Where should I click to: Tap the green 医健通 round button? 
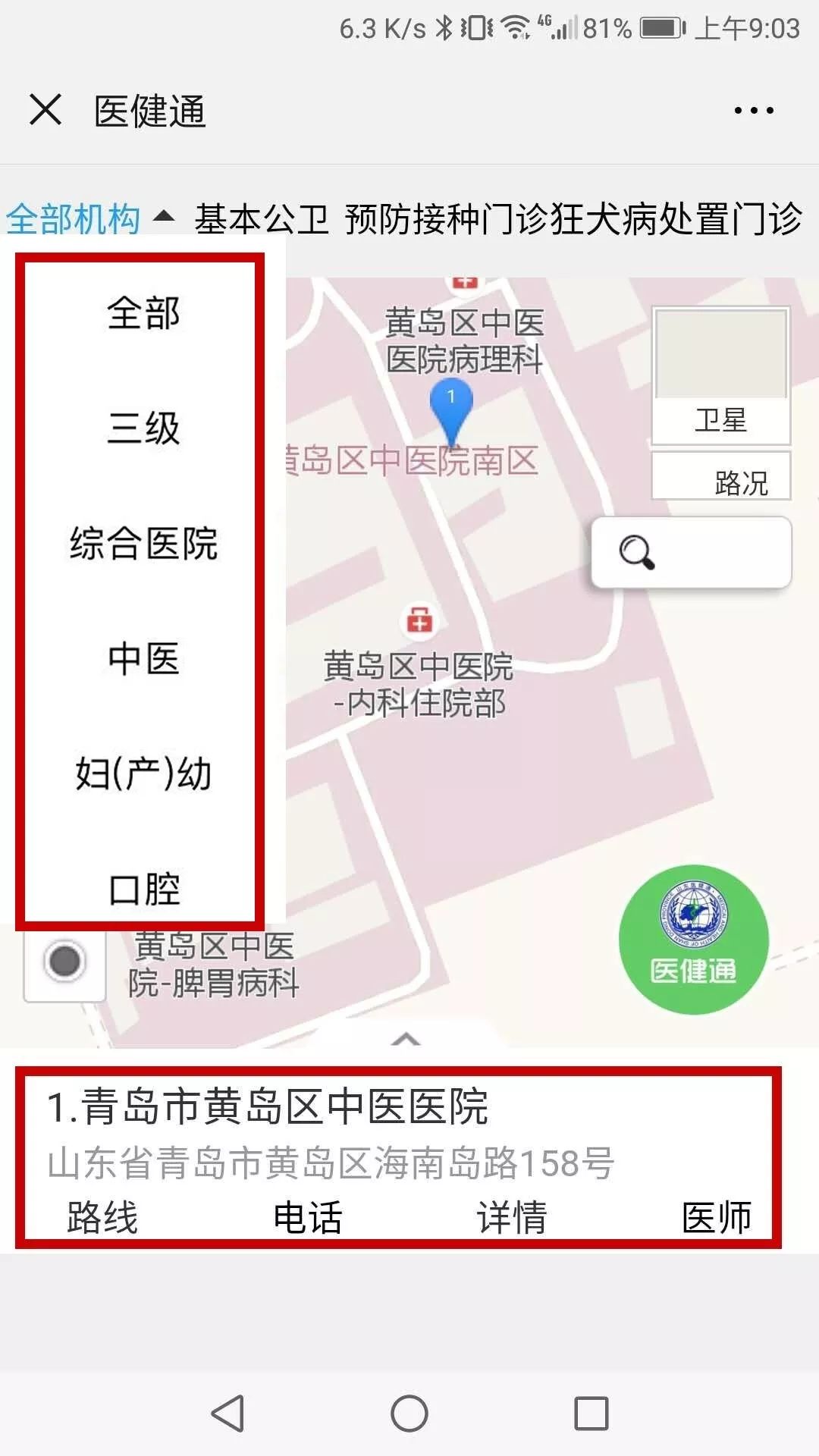click(x=693, y=940)
